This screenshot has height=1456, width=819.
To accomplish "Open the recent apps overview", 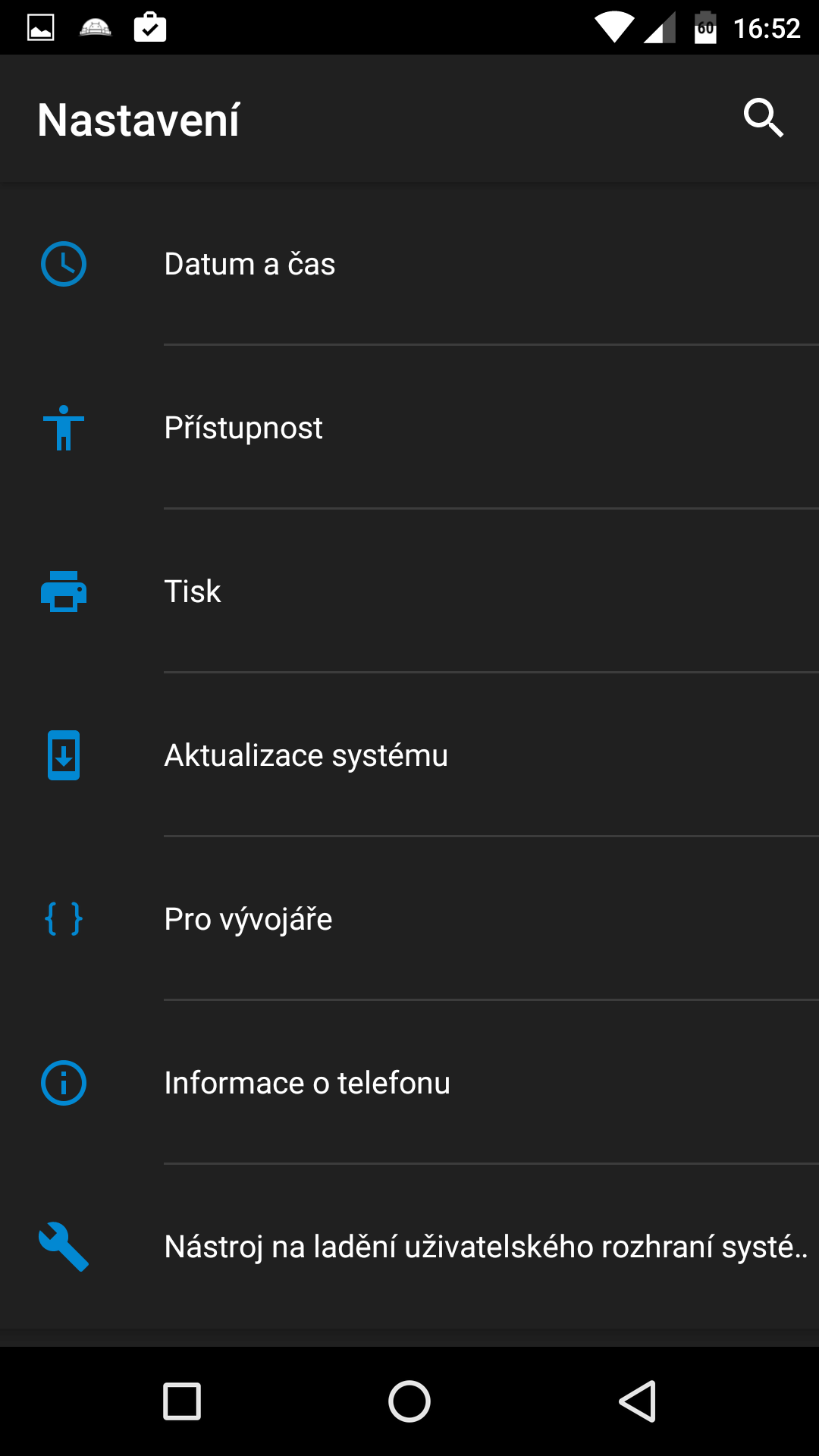I will click(182, 1401).
